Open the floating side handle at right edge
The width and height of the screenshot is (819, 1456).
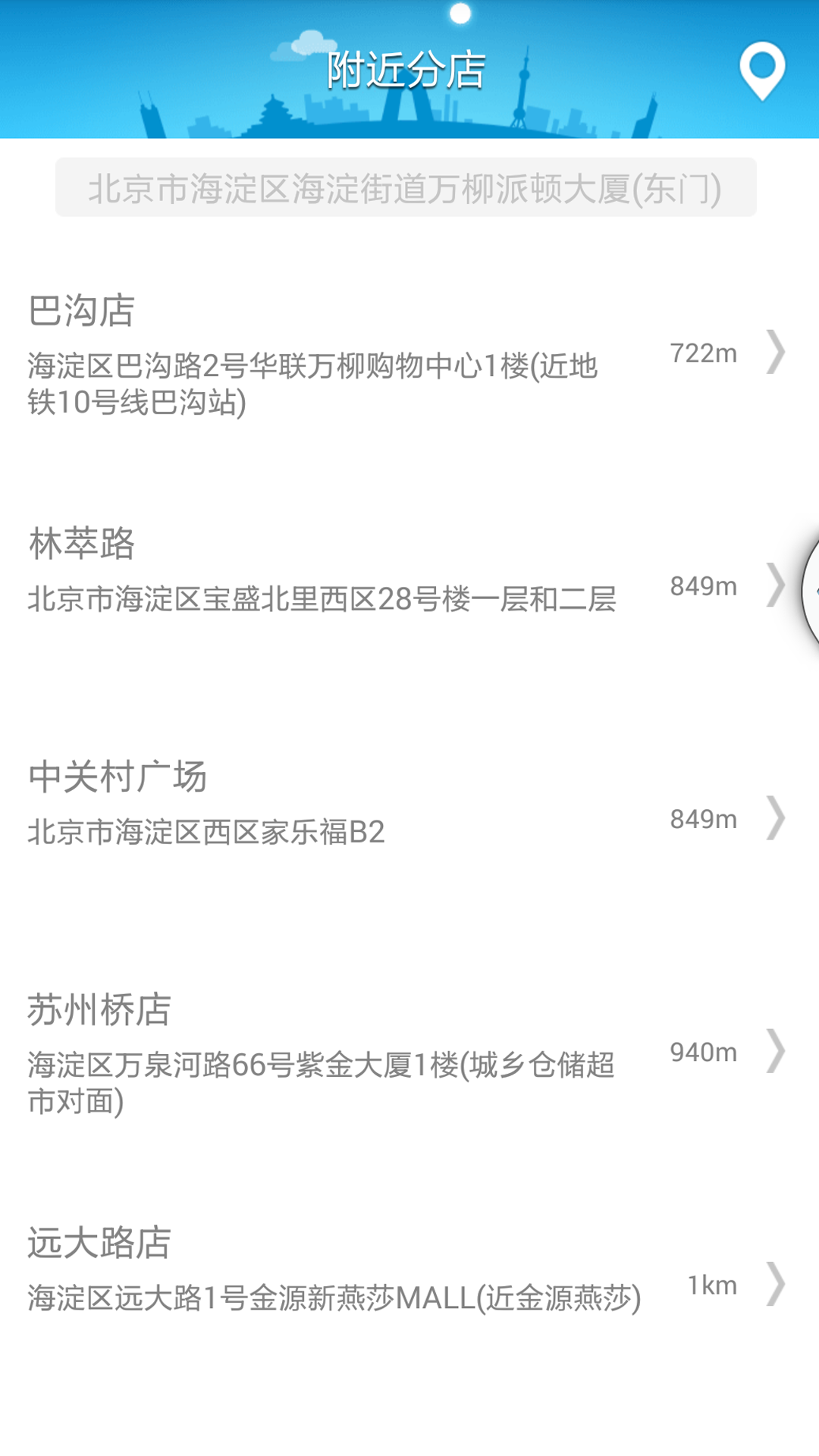click(811, 590)
